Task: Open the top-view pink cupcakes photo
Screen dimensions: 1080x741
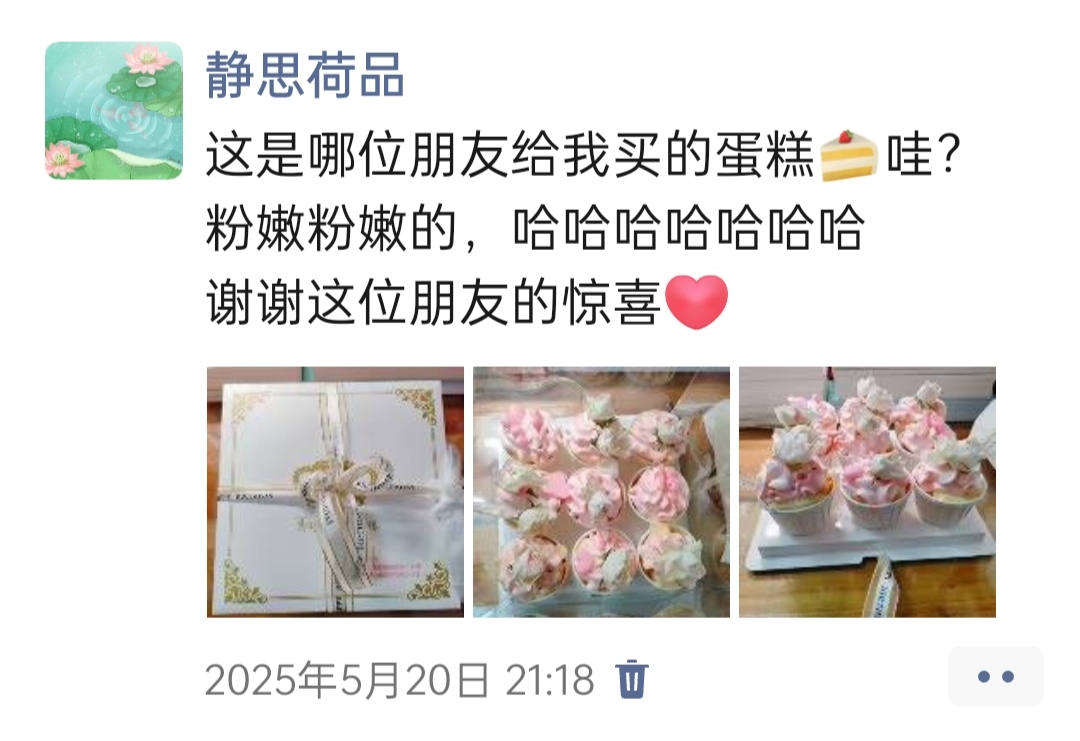Action: point(601,491)
